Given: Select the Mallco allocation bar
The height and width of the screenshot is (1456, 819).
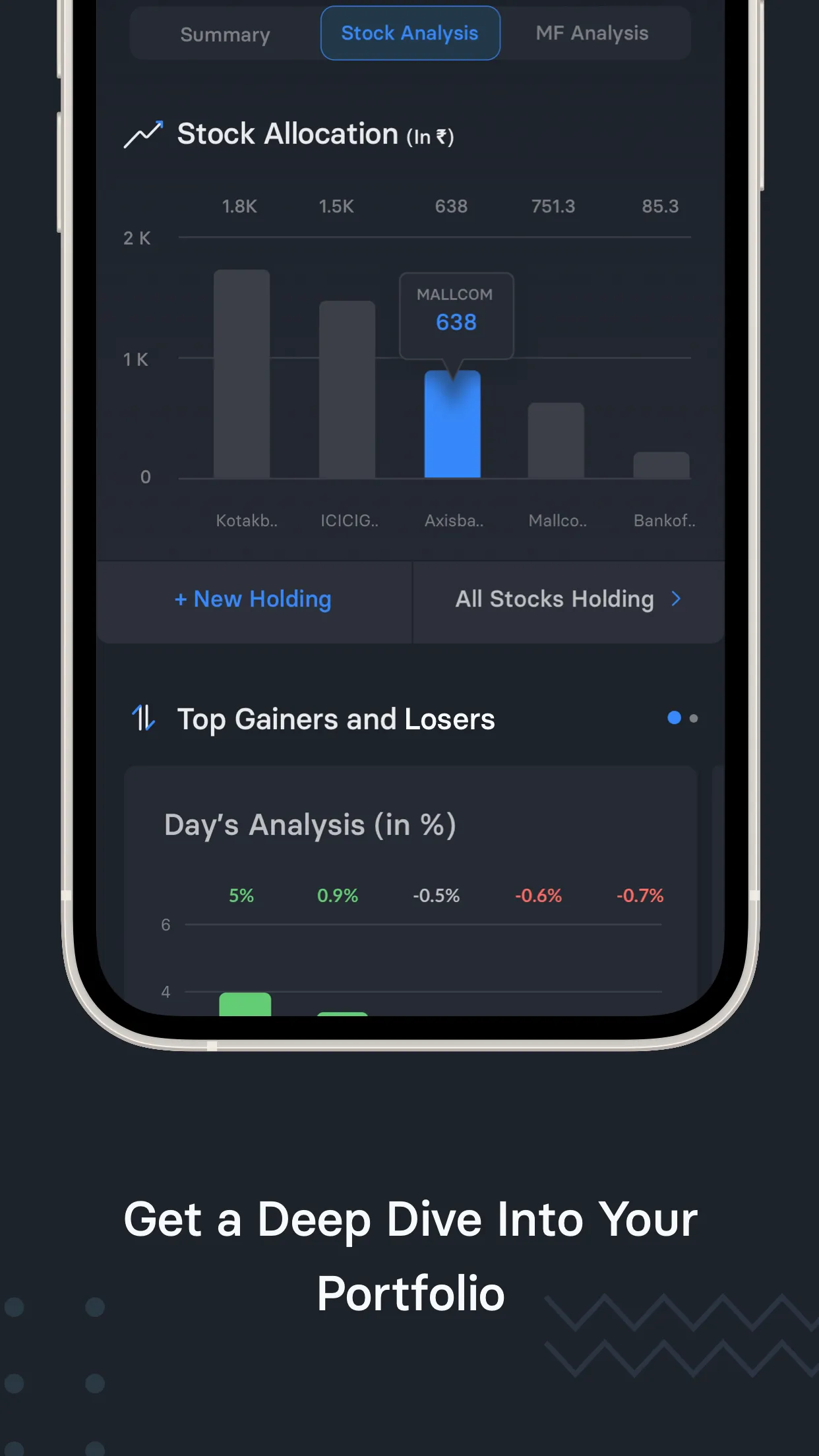Looking at the screenshot, I should pos(556,442).
